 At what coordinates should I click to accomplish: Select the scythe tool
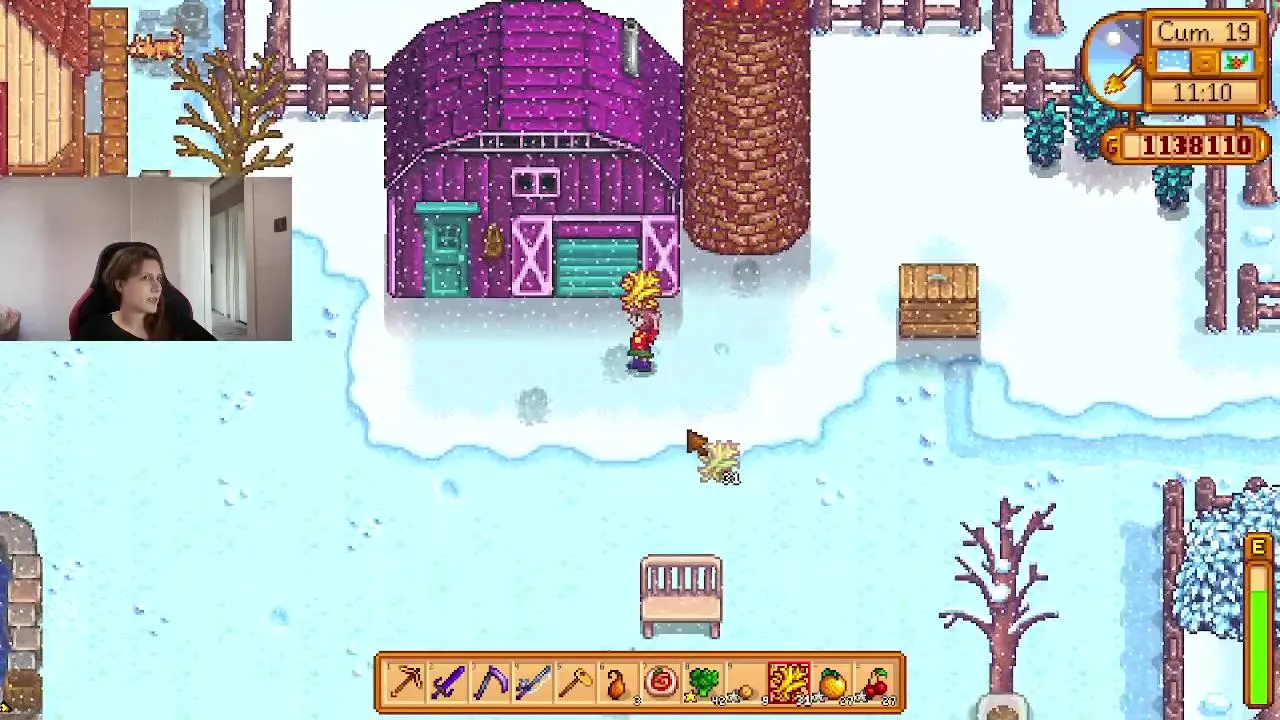pos(491,683)
